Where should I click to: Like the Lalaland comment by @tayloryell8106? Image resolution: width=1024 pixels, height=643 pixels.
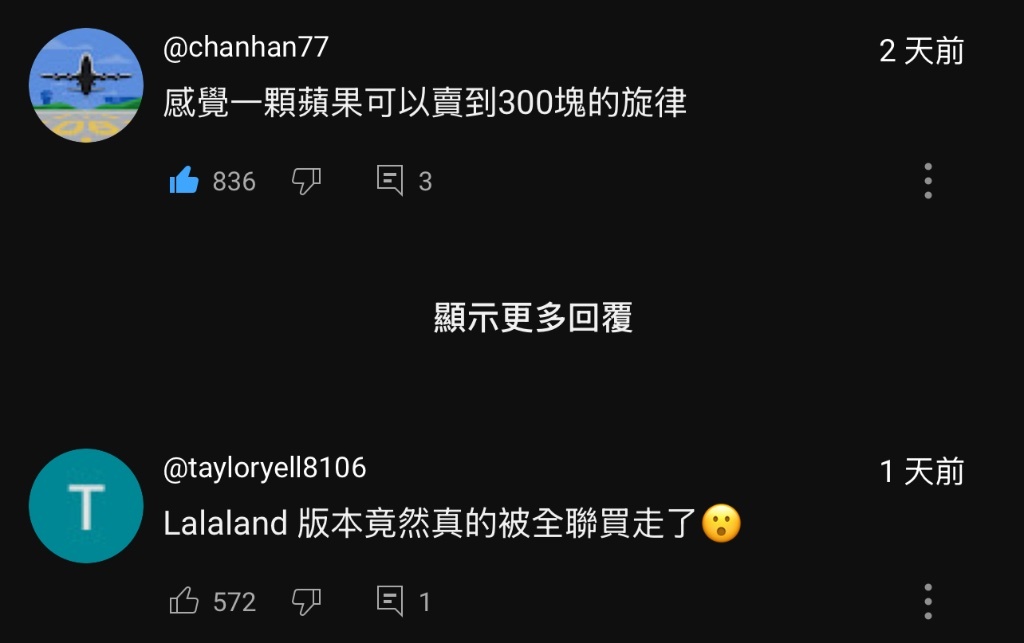tap(185, 601)
